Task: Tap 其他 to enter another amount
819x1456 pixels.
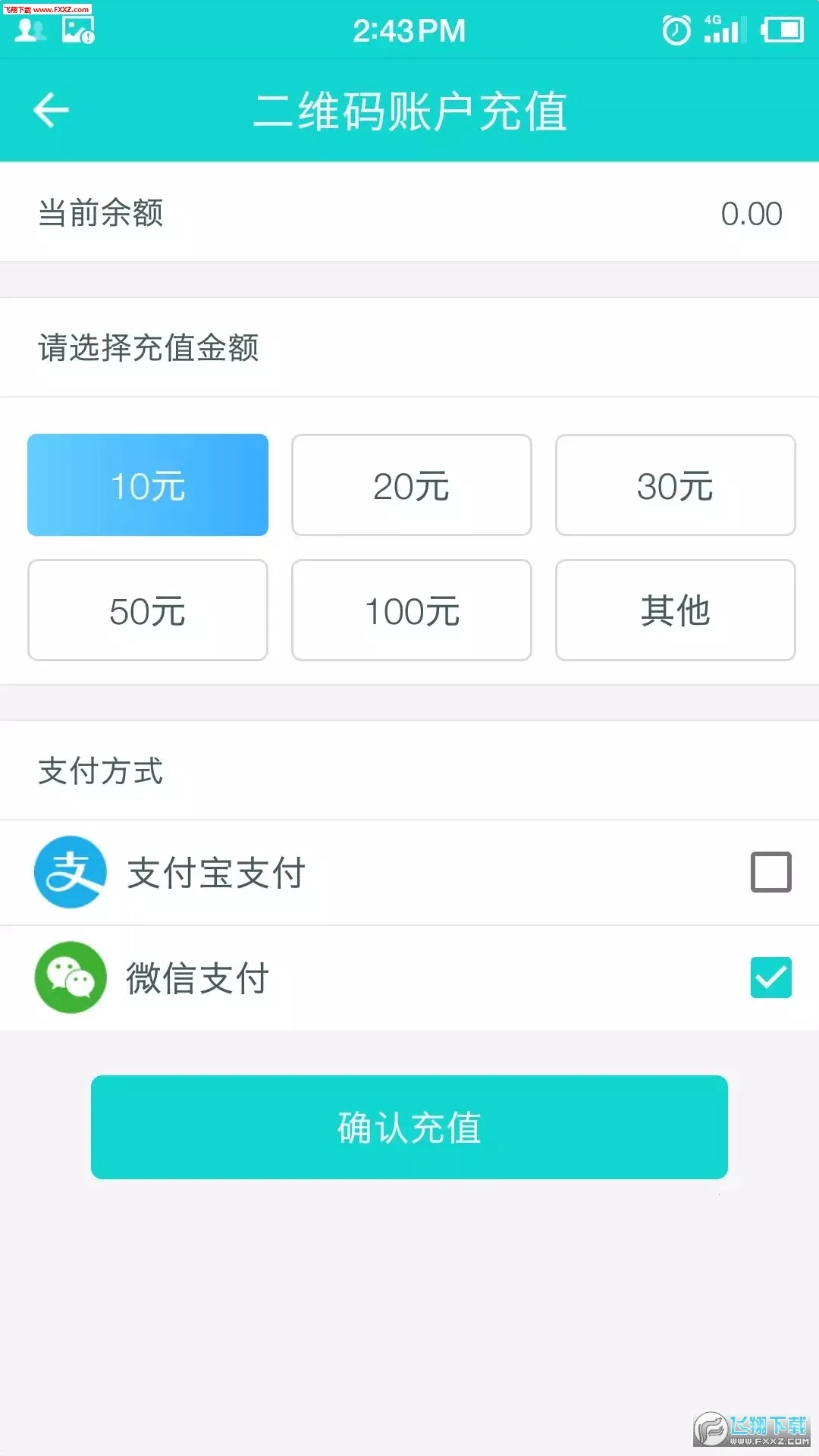Action: click(675, 610)
